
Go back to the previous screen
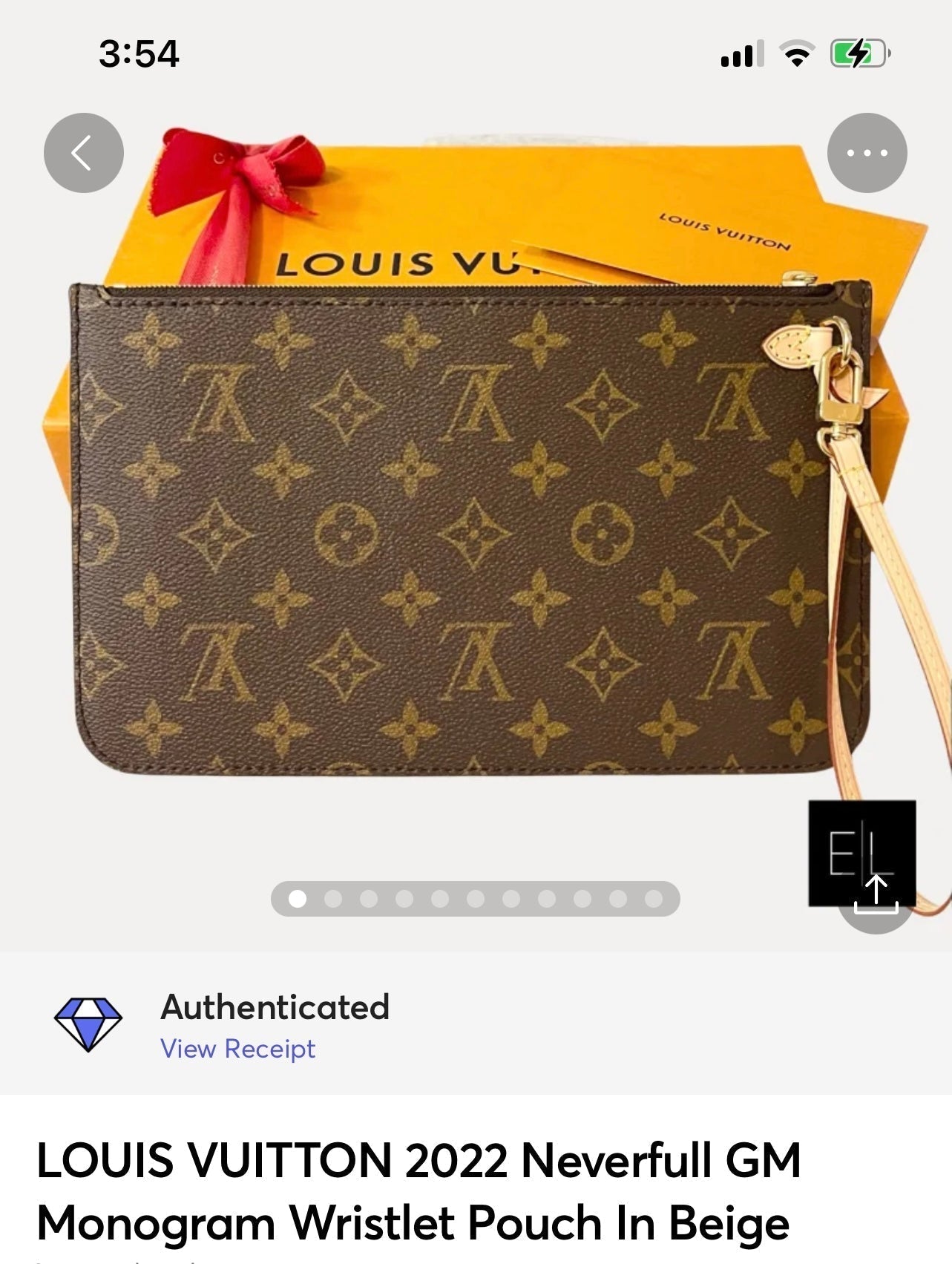83,153
